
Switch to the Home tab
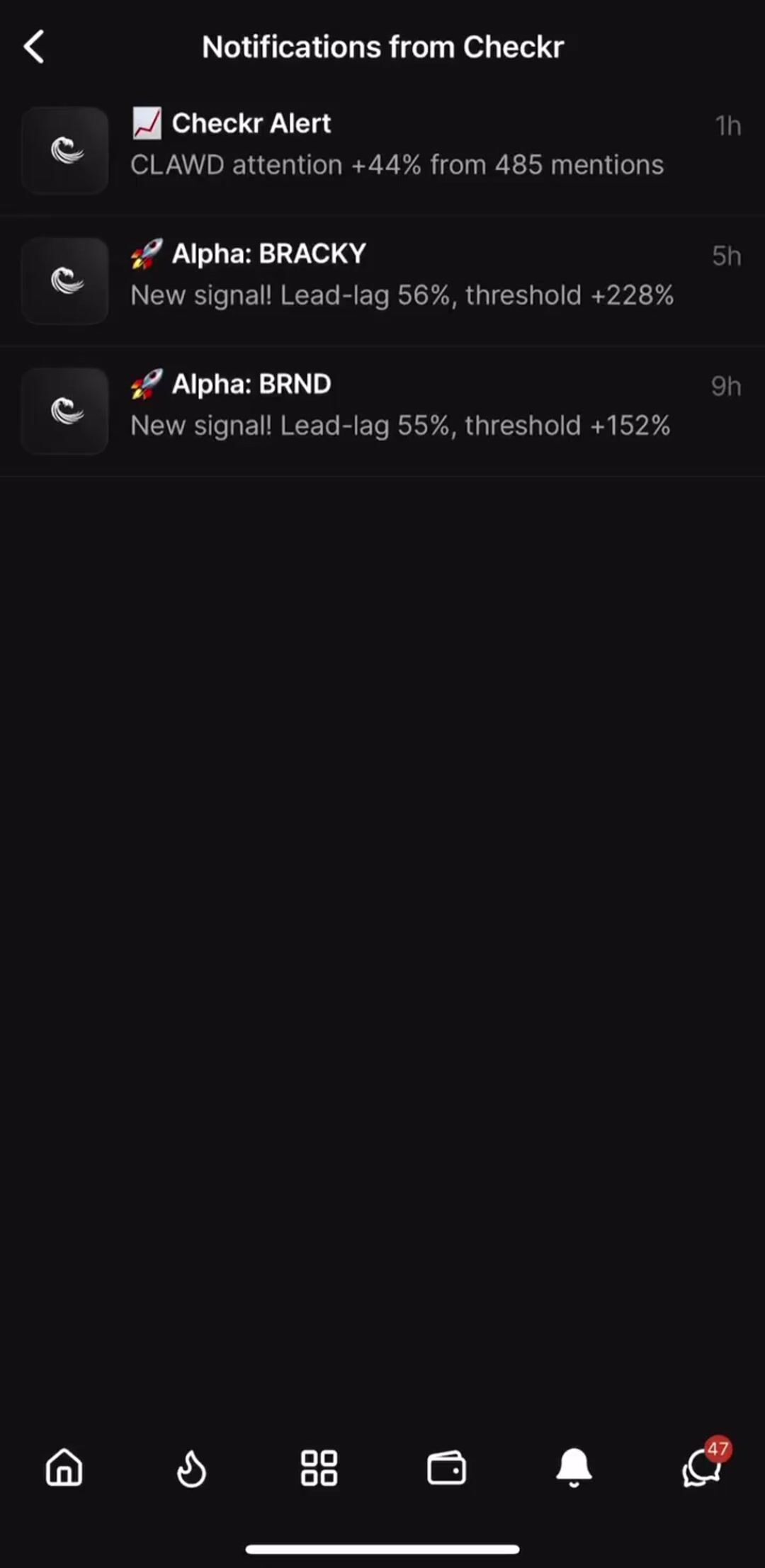click(x=64, y=1467)
